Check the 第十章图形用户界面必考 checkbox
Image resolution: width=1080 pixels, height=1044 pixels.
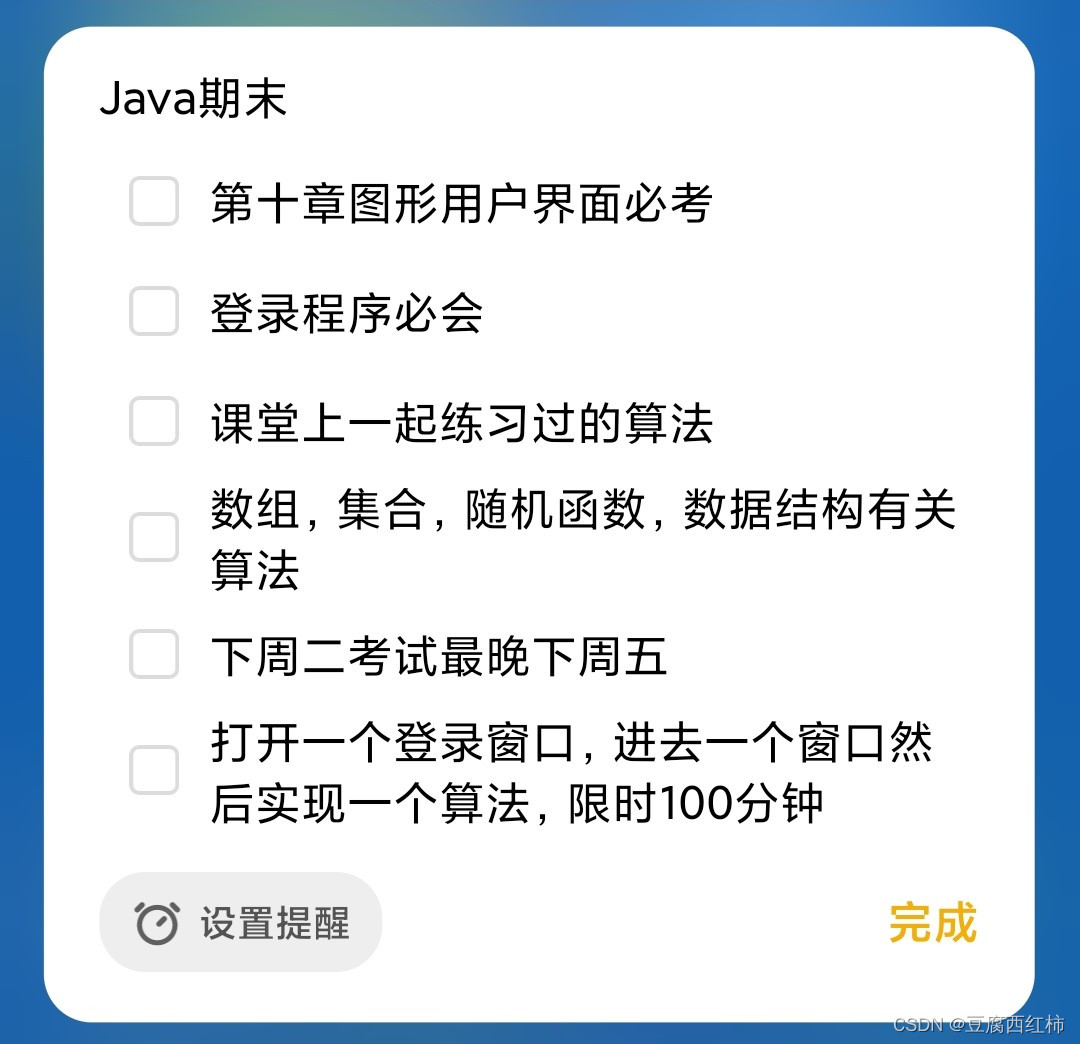[x=154, y=202]
